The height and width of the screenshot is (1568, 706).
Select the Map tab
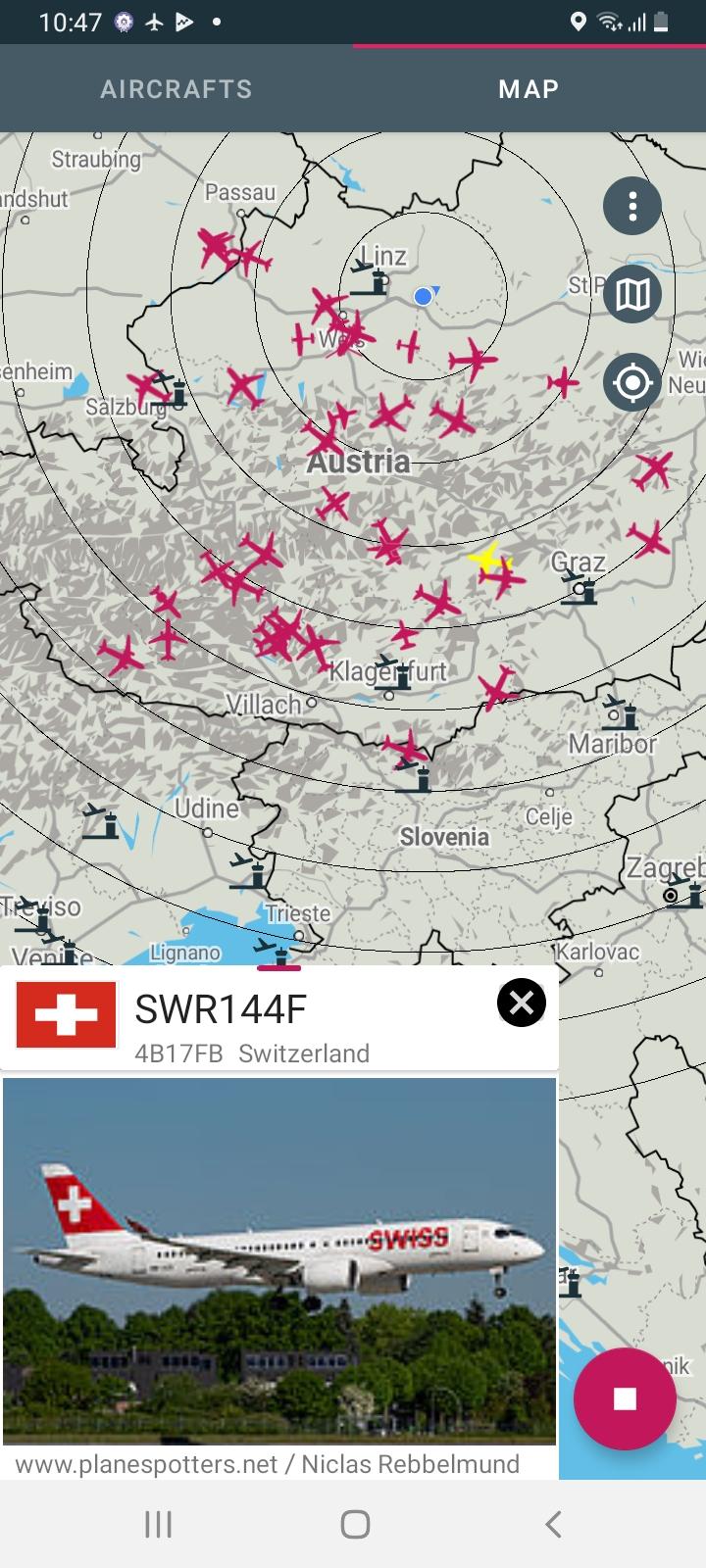click(529, 89)
